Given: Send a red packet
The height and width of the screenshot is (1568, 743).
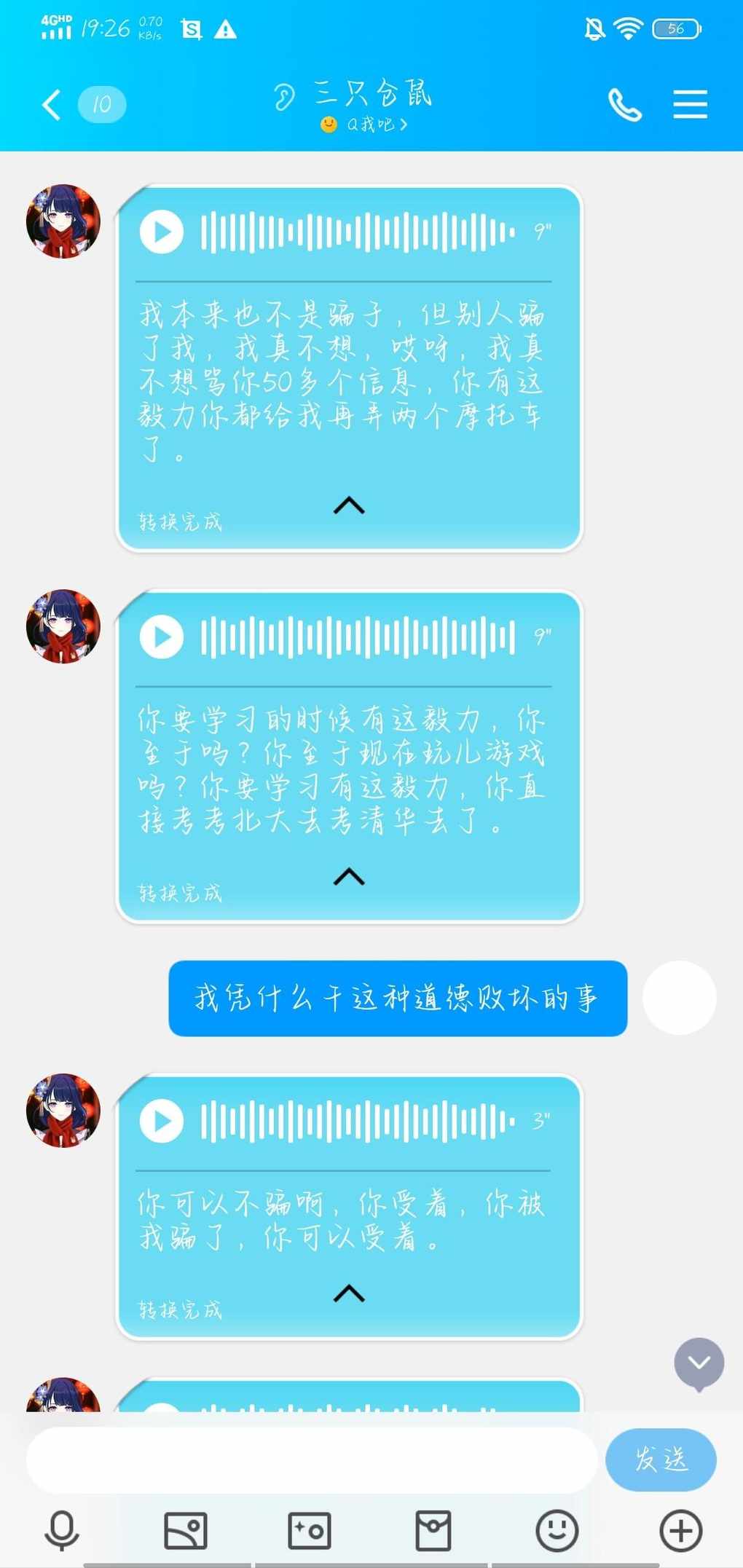Looking at the screenshot, I should click(433, 1530).
